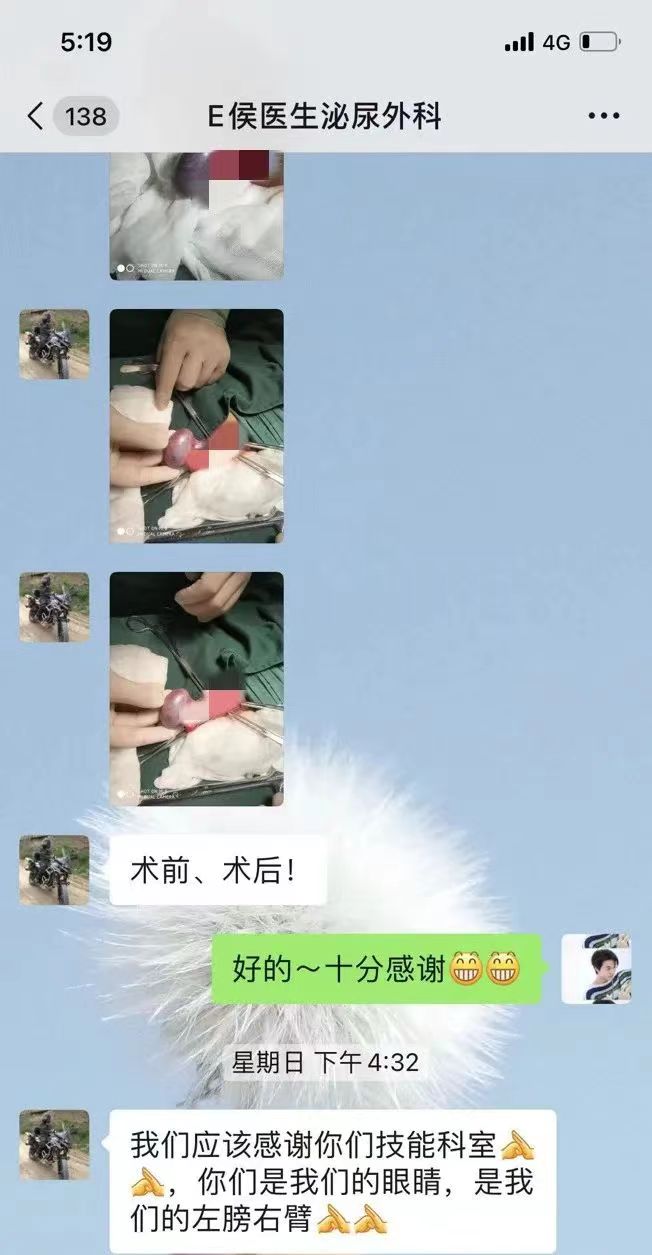Go back to the chat list

35,117
